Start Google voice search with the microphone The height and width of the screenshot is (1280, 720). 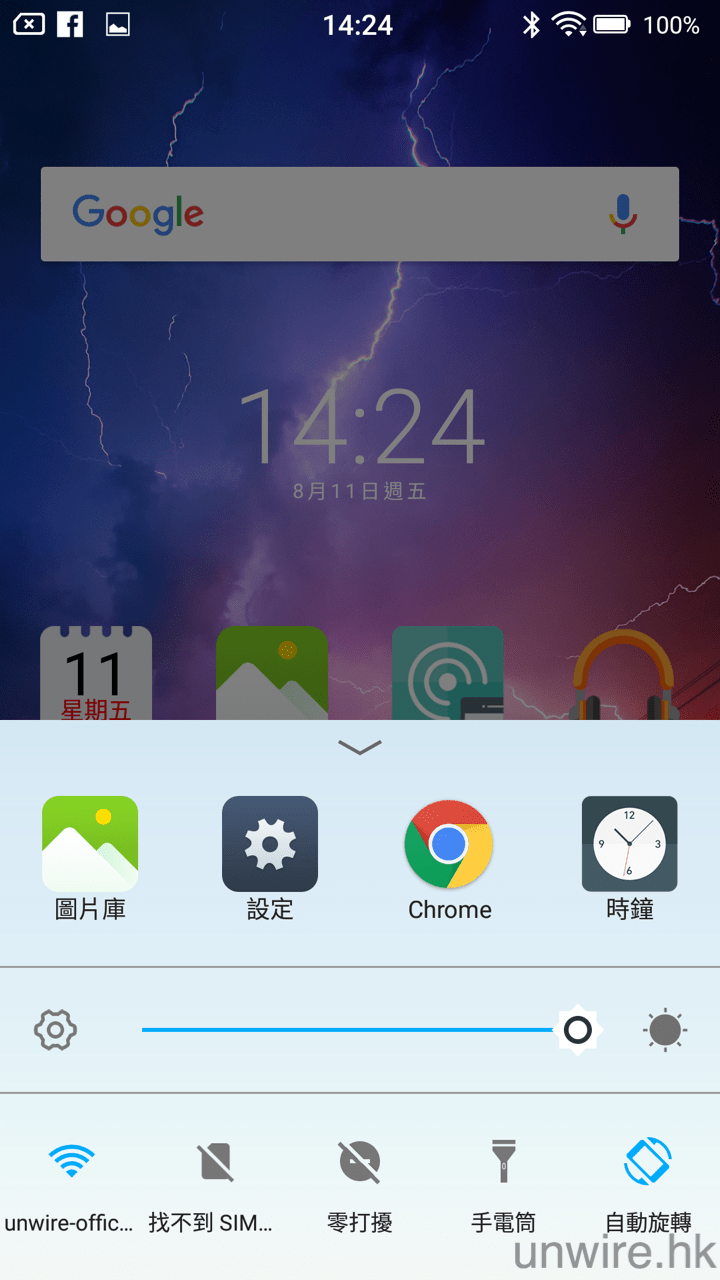click(623, 214)
